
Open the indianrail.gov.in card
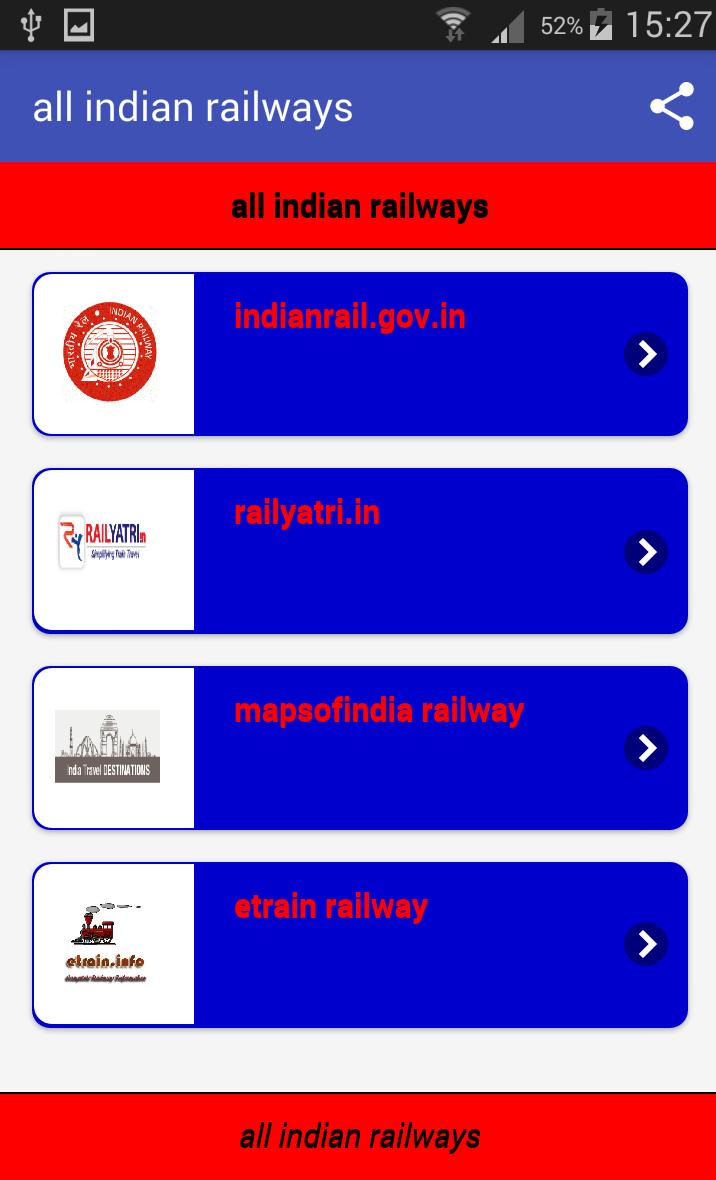click(x=360, y=354)
